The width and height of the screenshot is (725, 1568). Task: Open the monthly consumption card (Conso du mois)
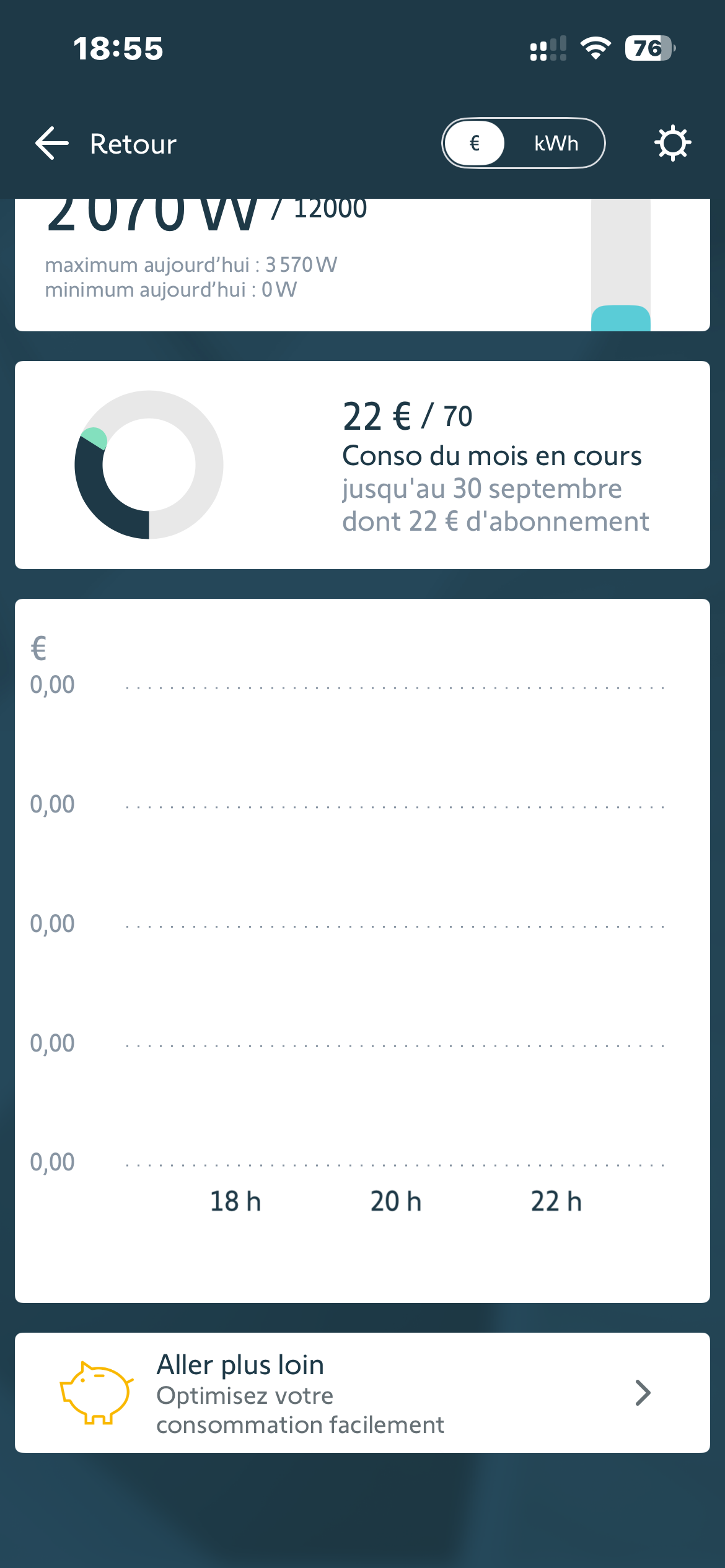point(362,465)
